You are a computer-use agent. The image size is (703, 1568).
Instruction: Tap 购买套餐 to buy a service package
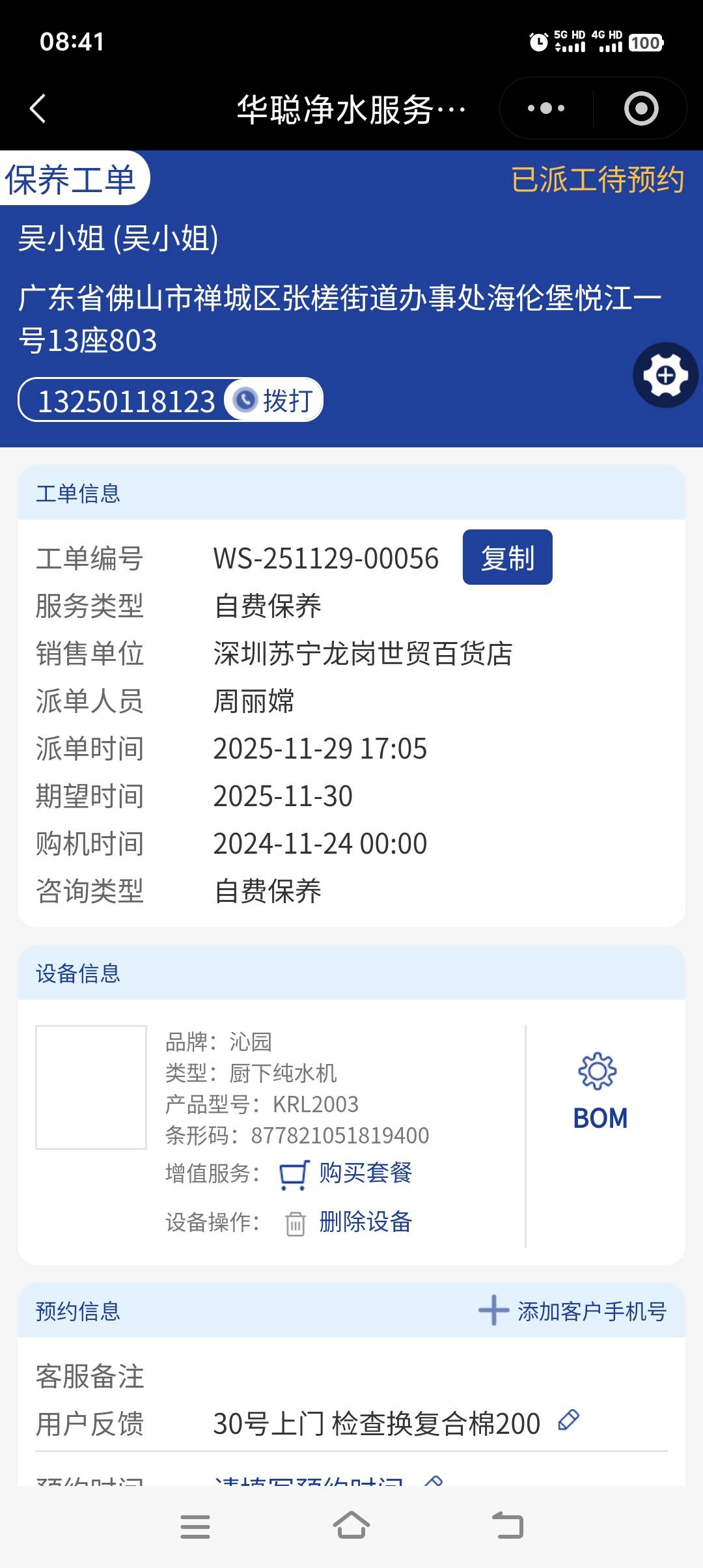click(x=365, y=1173)
